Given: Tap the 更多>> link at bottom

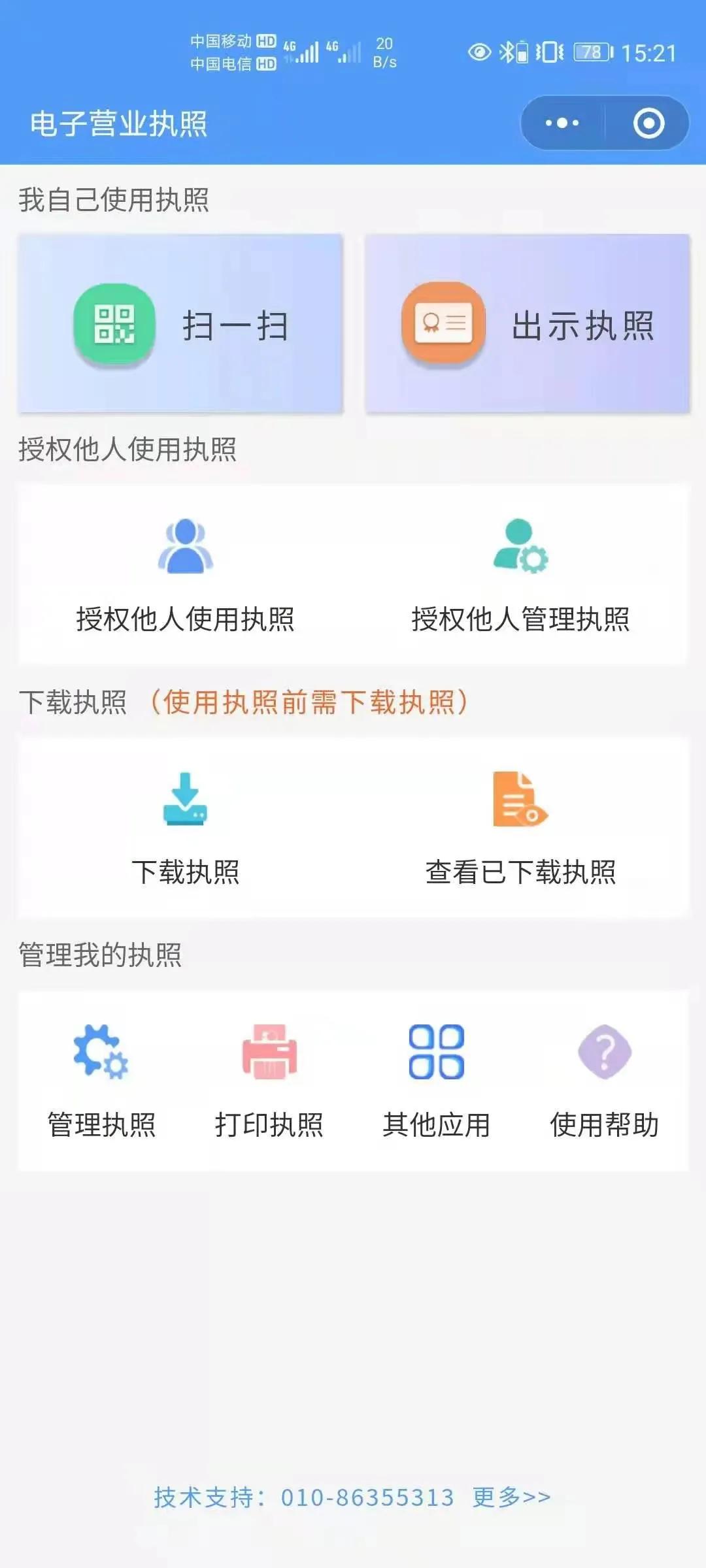Looking at the screenshot, I should pos(511,1497).
